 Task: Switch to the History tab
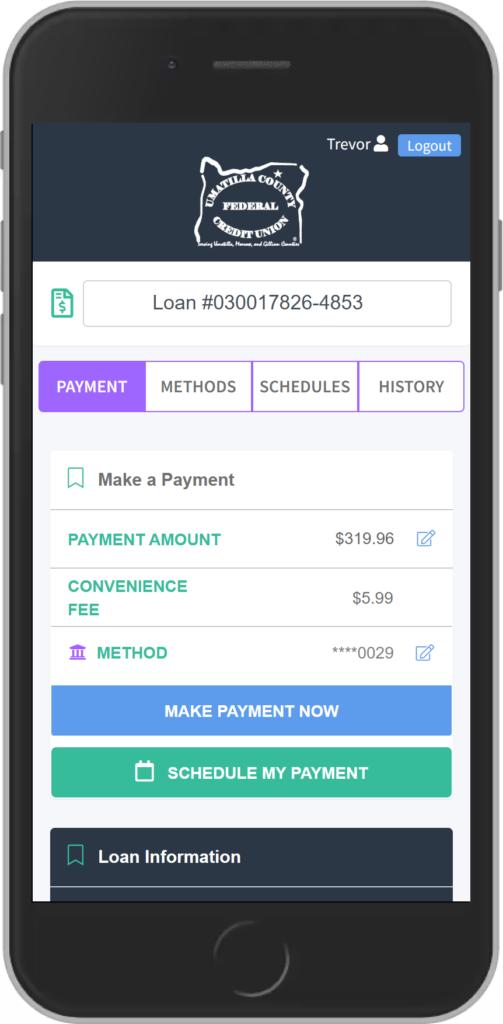click(412, 387)
